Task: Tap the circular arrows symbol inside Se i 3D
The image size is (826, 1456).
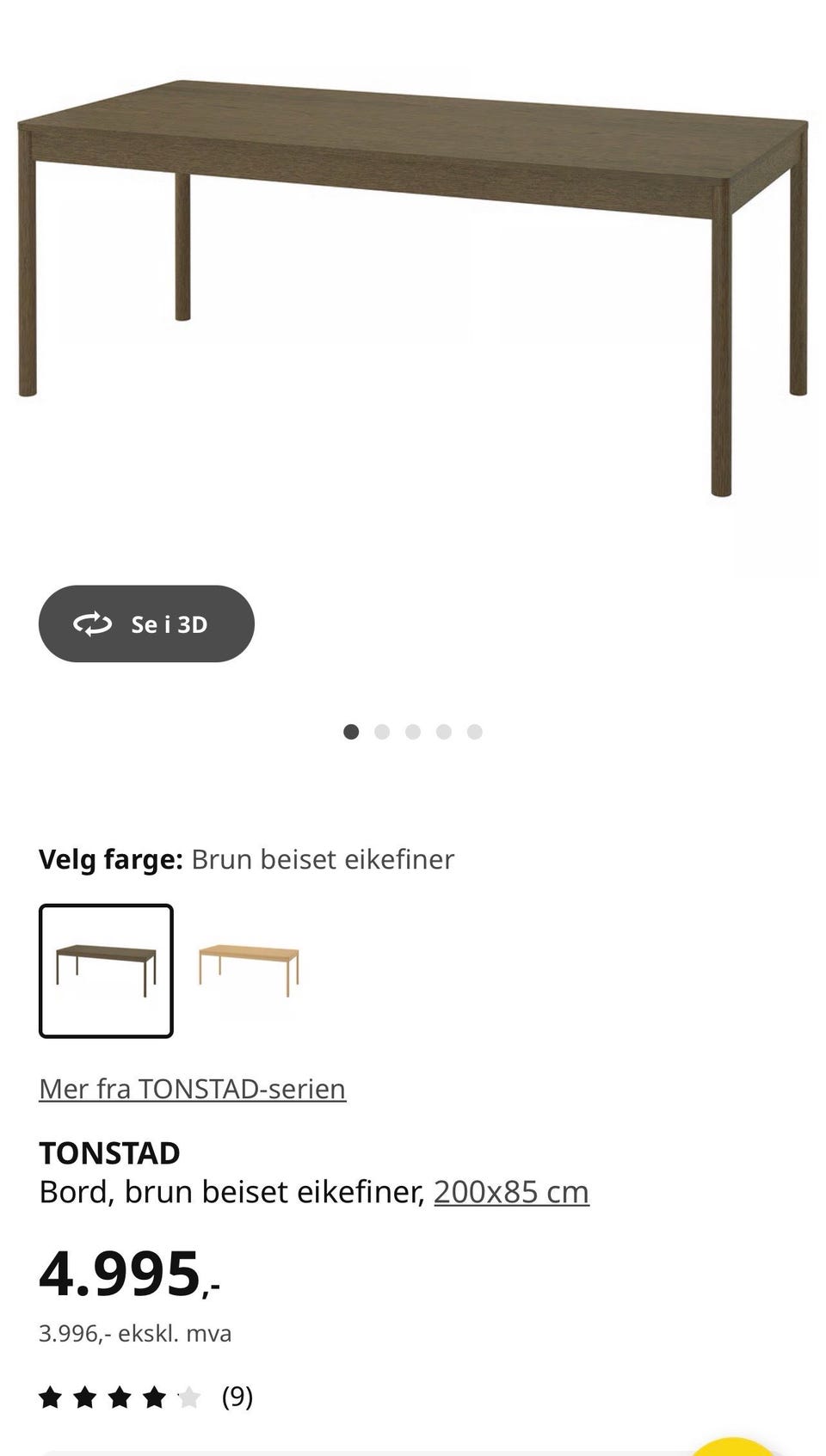Action: click(x=95, y=624)
